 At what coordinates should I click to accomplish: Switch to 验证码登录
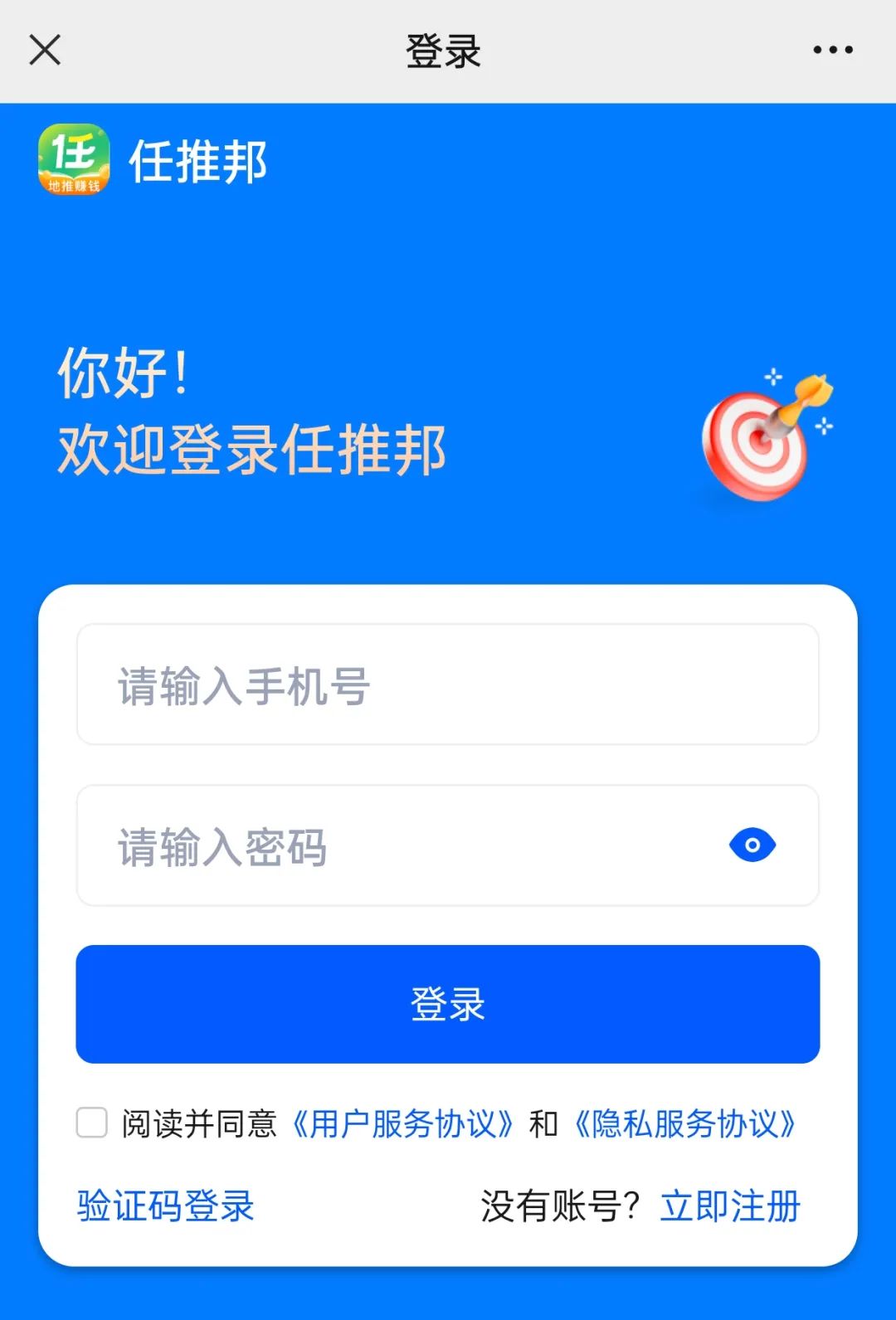point(166,1206)
